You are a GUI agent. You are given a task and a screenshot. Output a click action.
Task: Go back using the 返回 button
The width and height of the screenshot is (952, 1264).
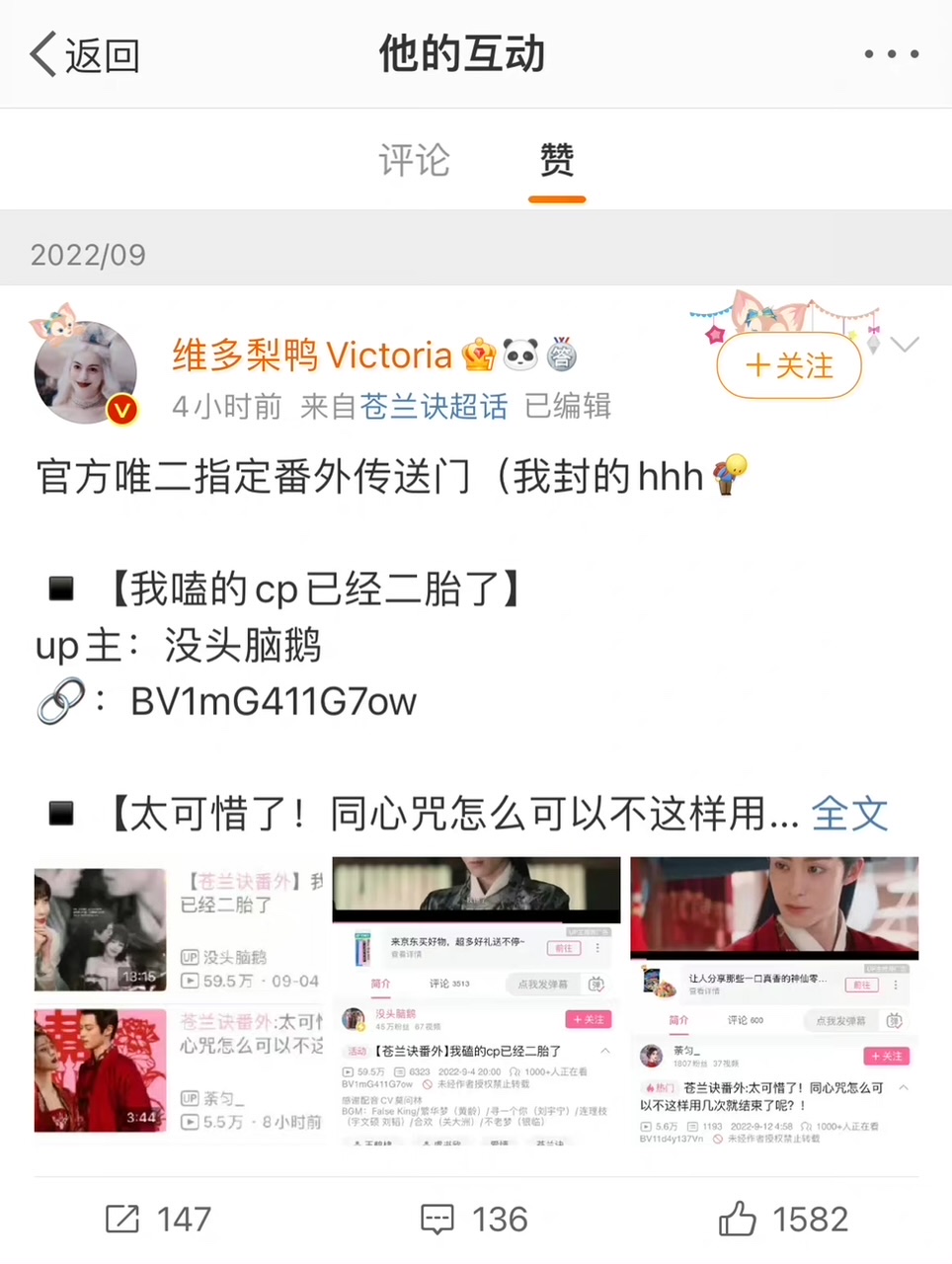point(85,54)
